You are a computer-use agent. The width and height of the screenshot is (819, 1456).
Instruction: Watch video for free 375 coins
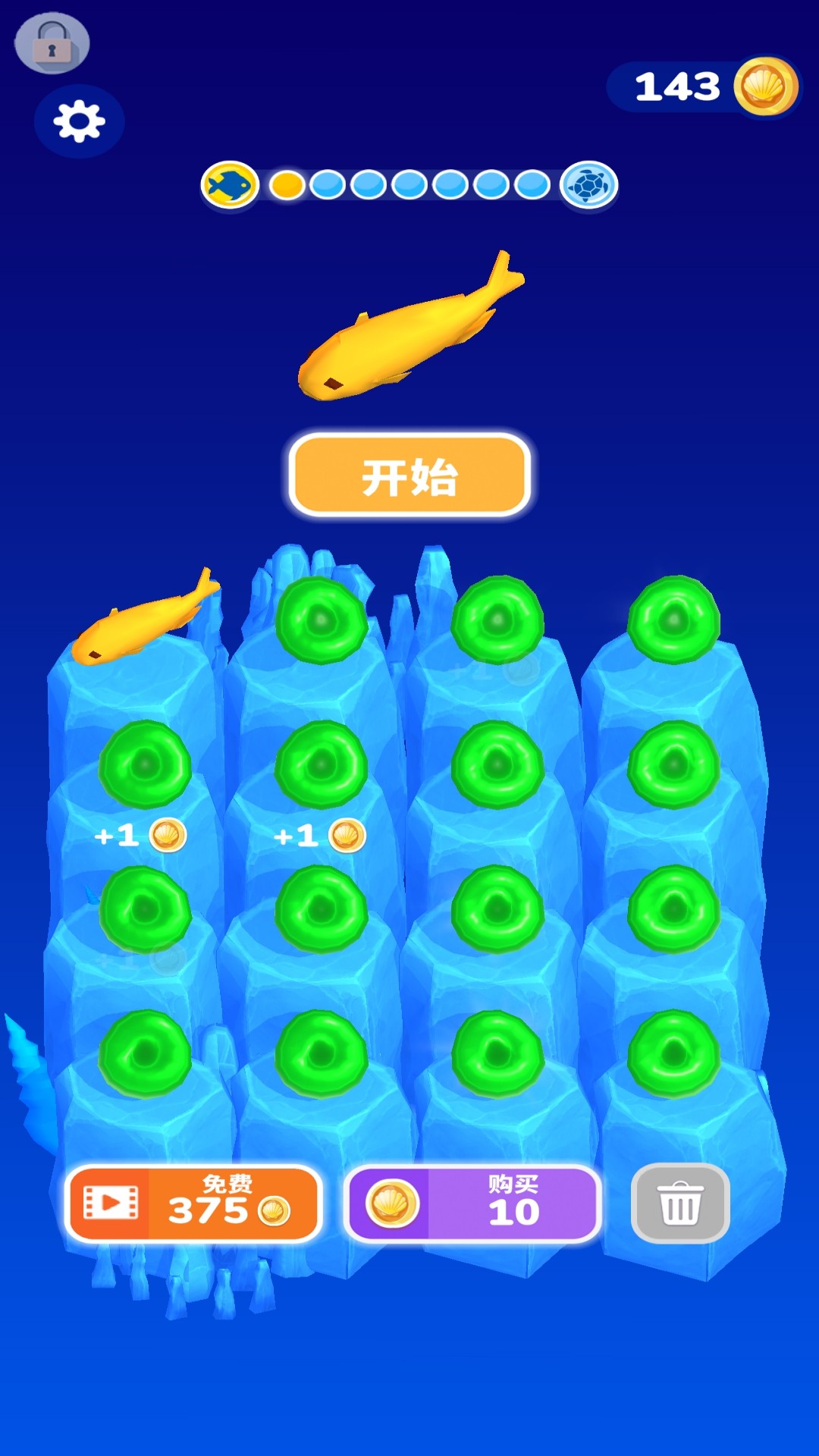pos(194,1203)
